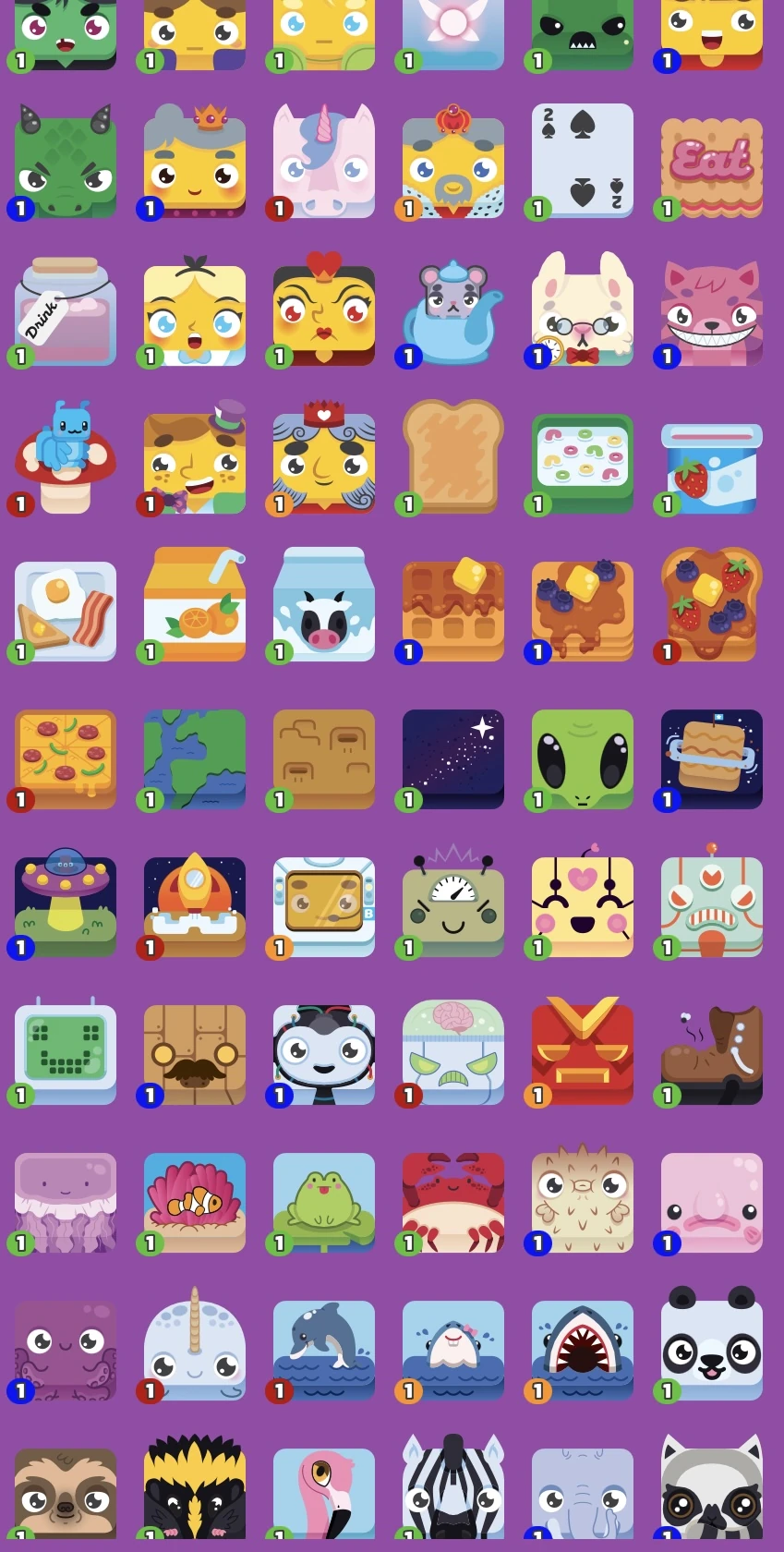Viewport: 784px width, 1552px height.
Task: Choose the orange juice carton tile
Action: coord(195,606)
